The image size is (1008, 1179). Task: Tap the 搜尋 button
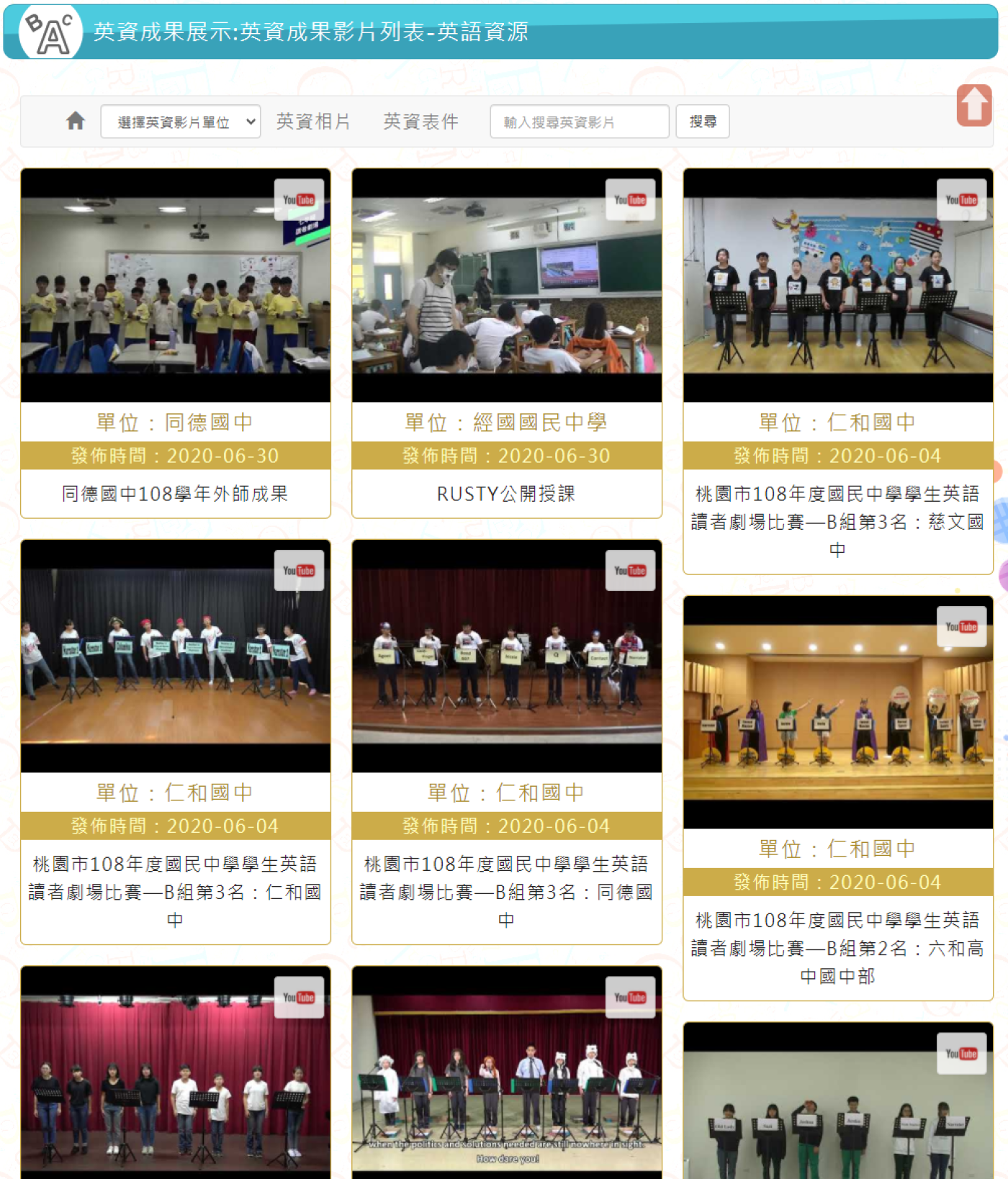click(x=702, y=122)
